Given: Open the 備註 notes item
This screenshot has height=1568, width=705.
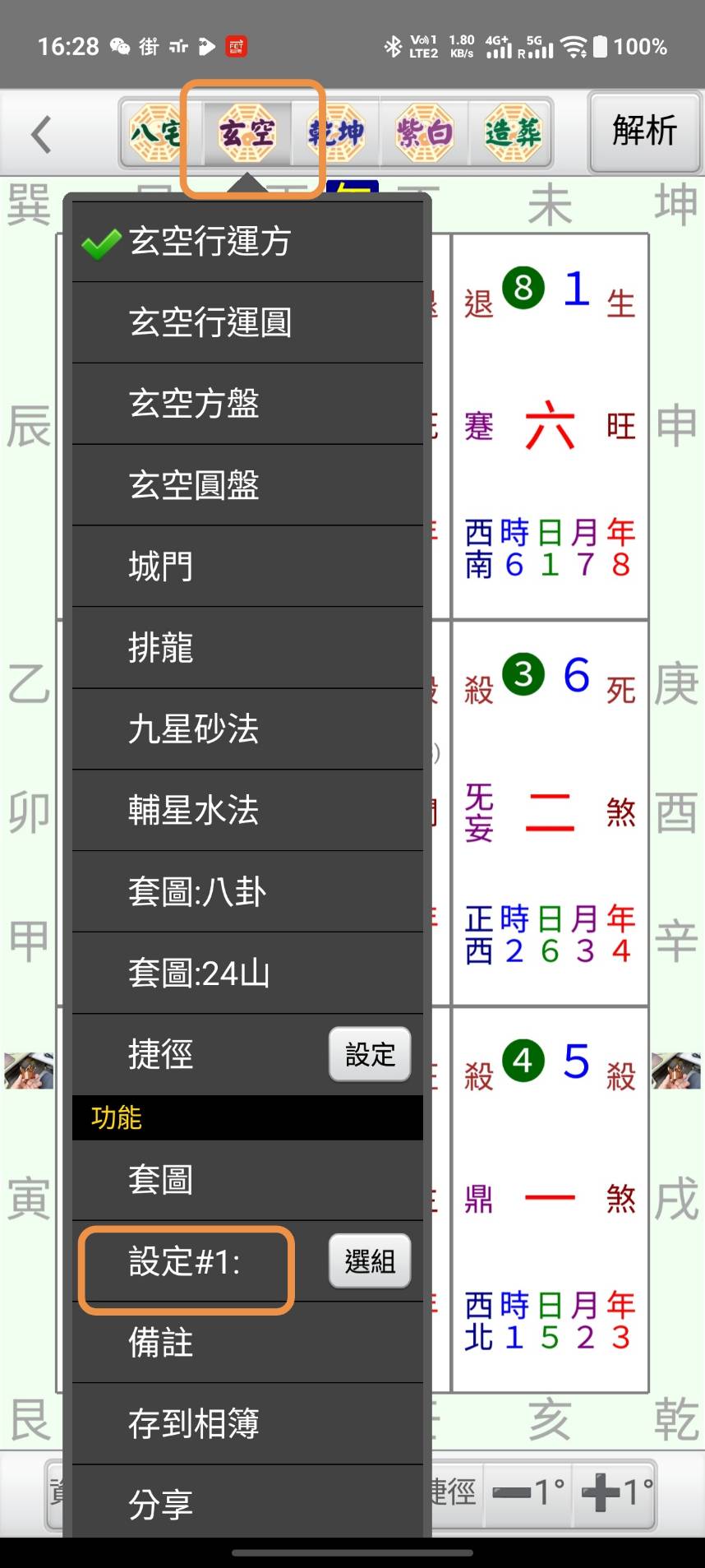Looking at the screenshot, I should point(247,1343).
